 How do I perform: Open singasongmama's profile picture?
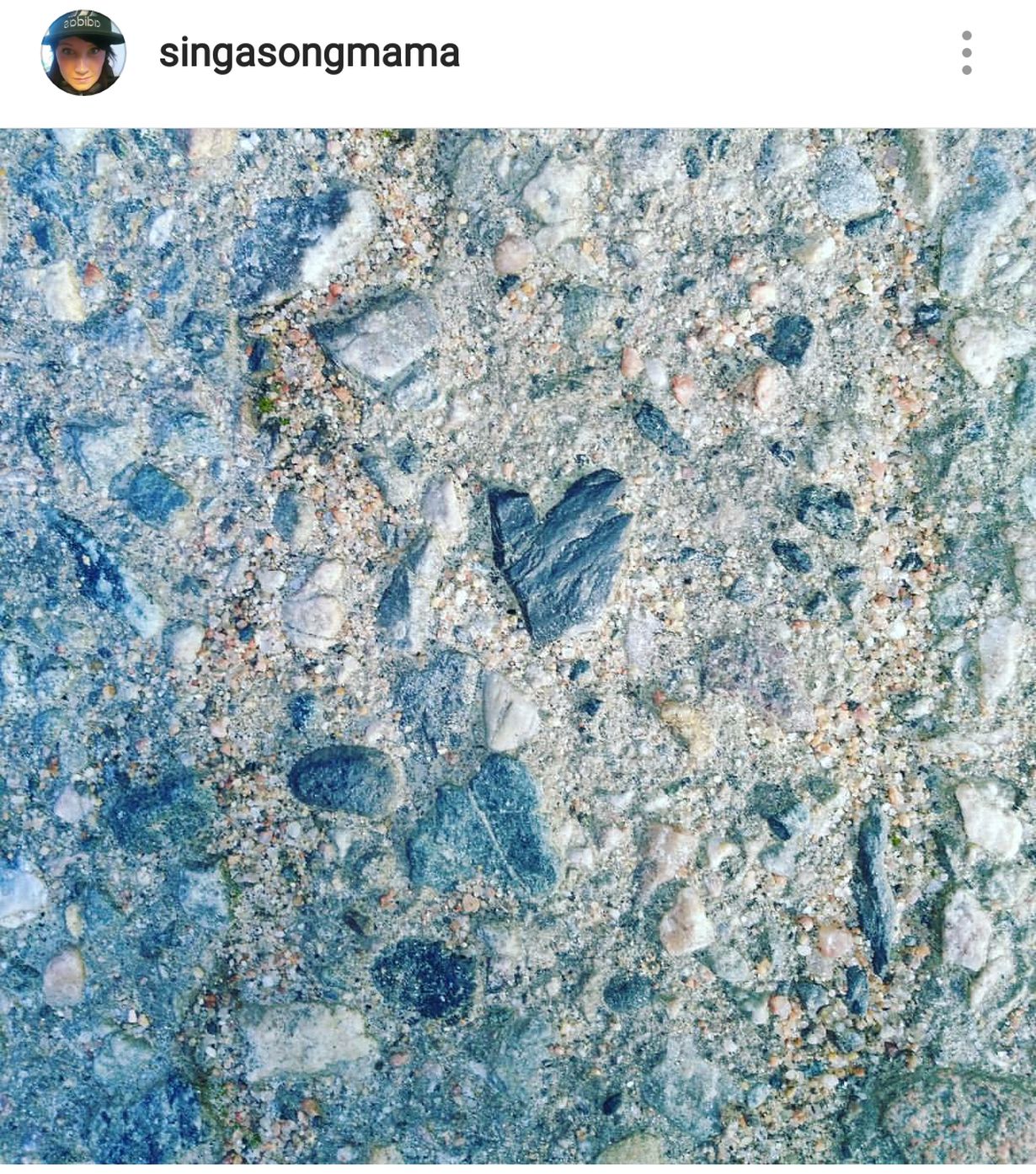click(83, 53)
